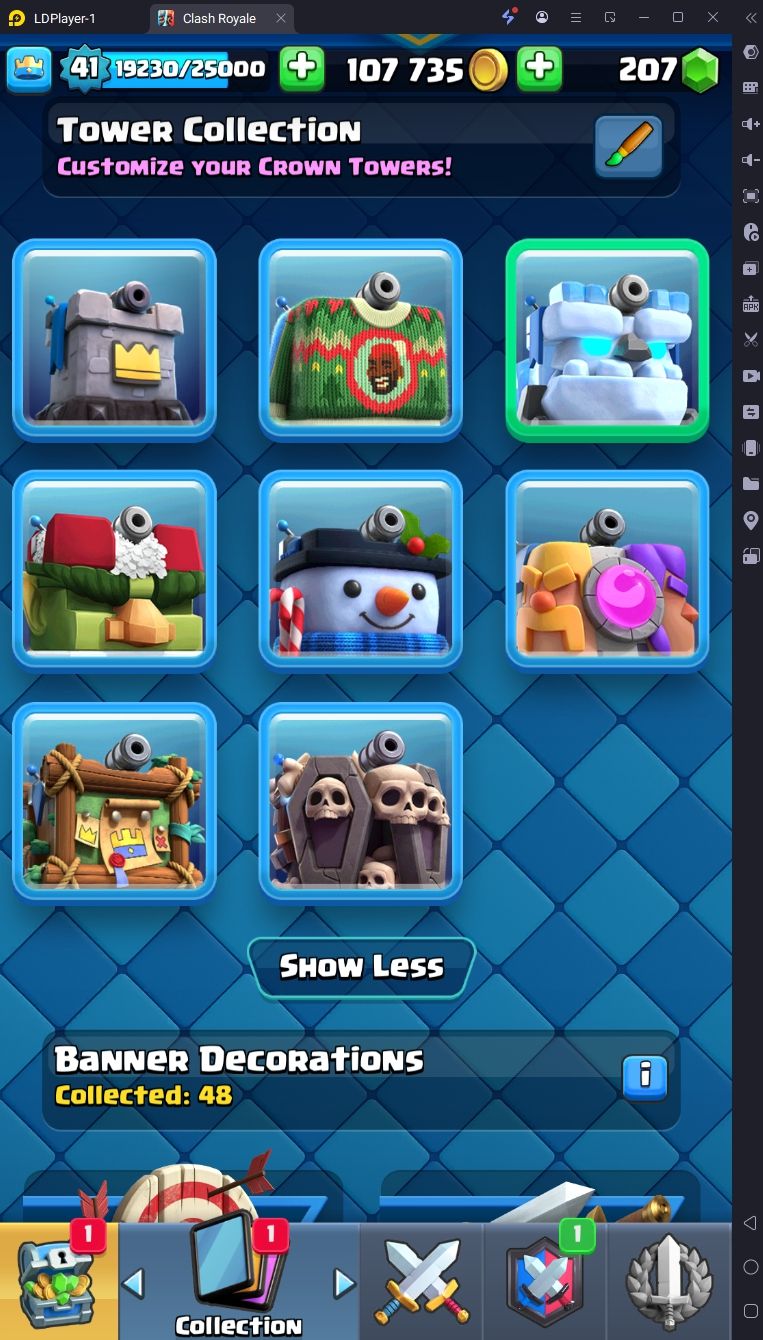Buy more gold with the plus button
The image size is (763, 1340).
click(x=539, y=69)
